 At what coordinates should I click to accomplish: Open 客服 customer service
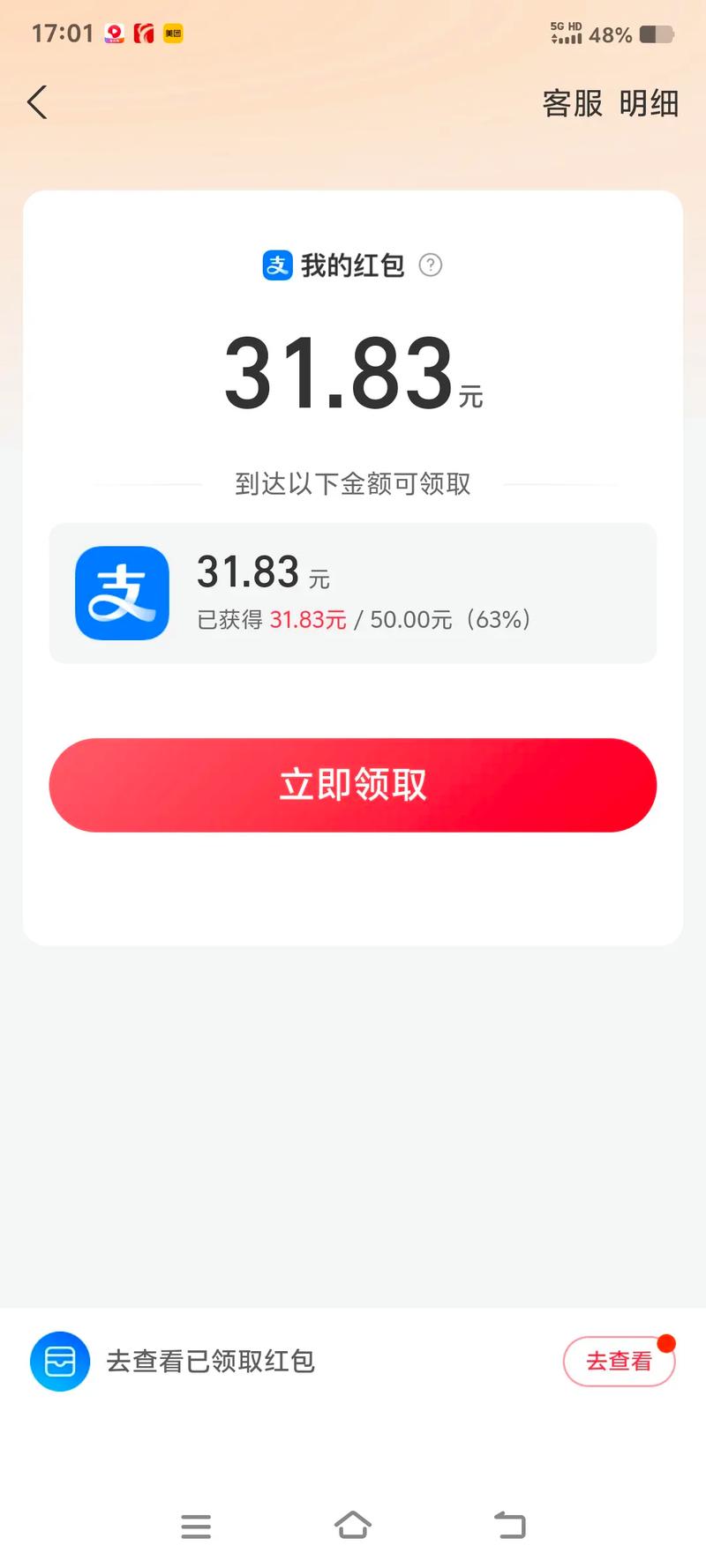click(570, 104)
